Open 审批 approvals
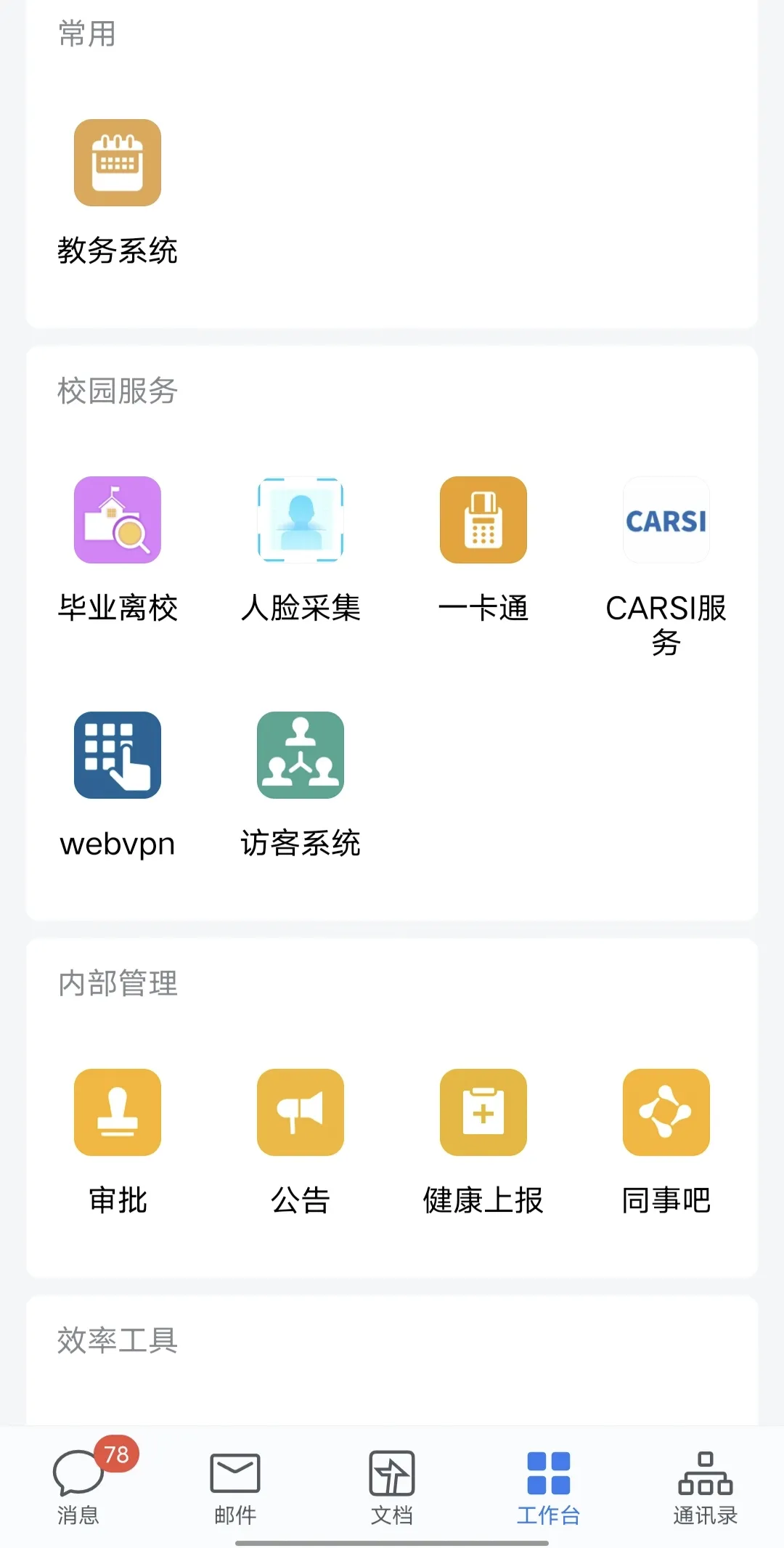Image resolution: width=784 pixels, height=1548 pixels. pyautogui.click(x=118, y=1112)
